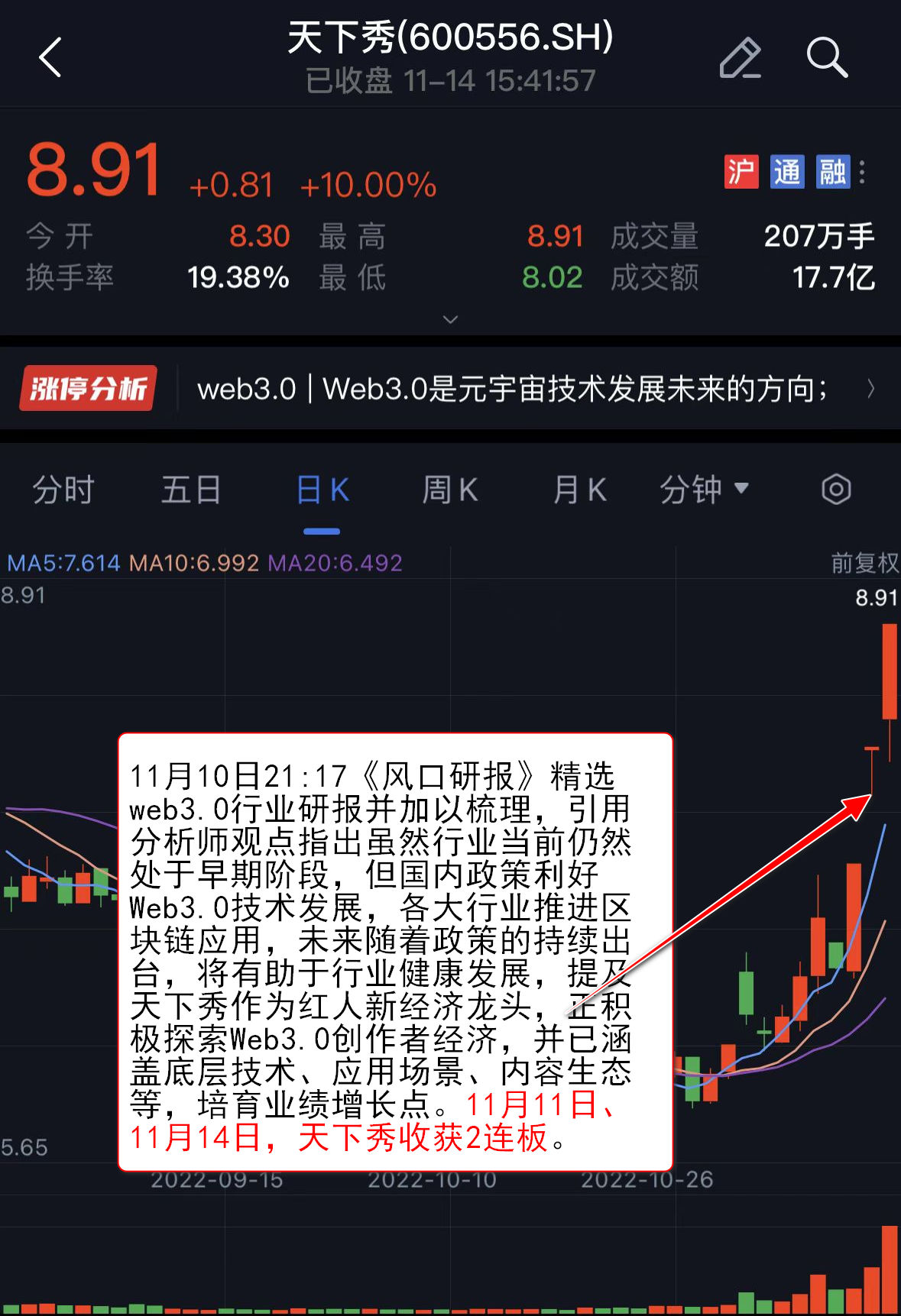Switch to the 周K tab
This screenshot has width=901, height=1316.
coord(450,490)
